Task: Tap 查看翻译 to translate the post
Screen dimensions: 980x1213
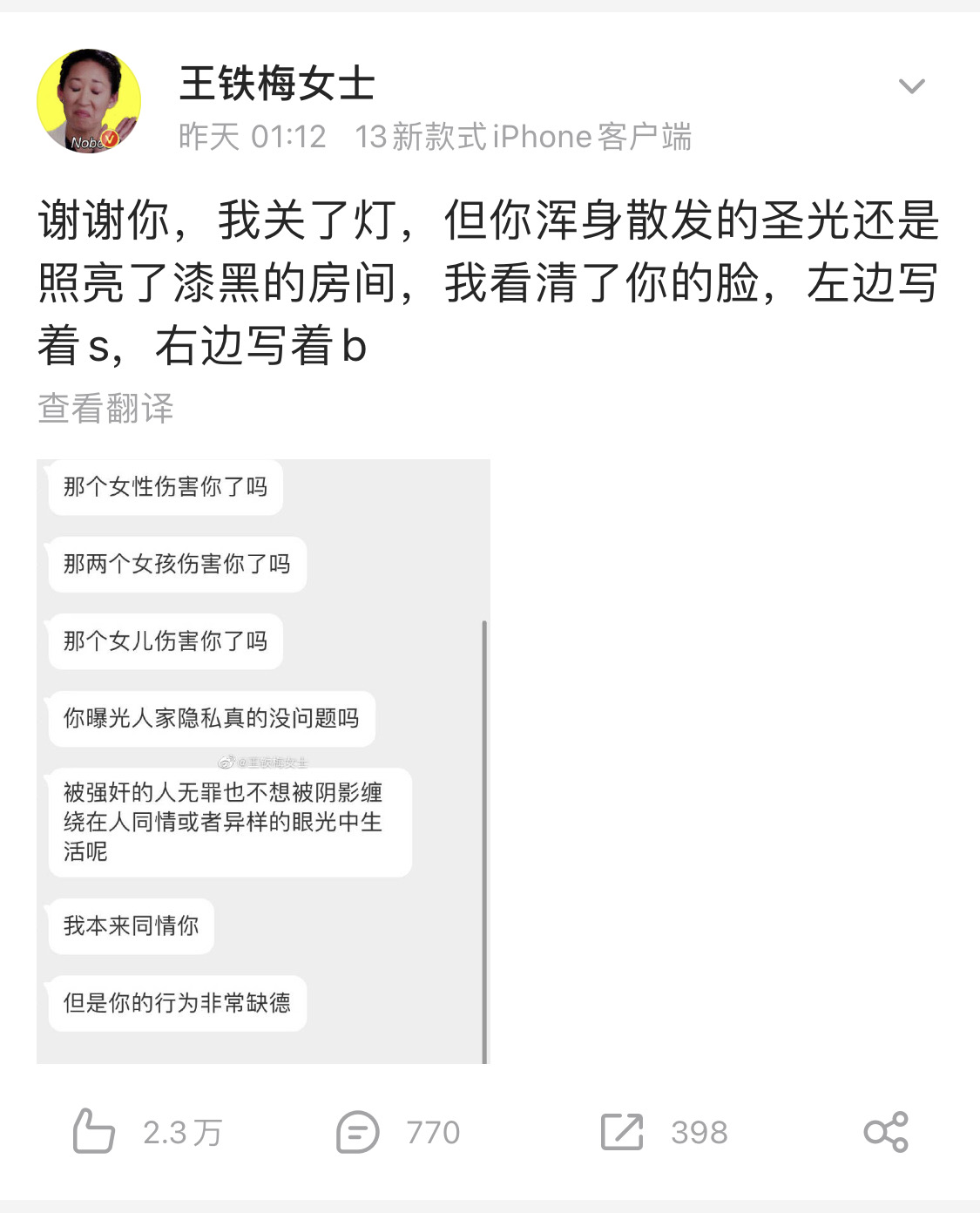Action: (x=105, y=408)
